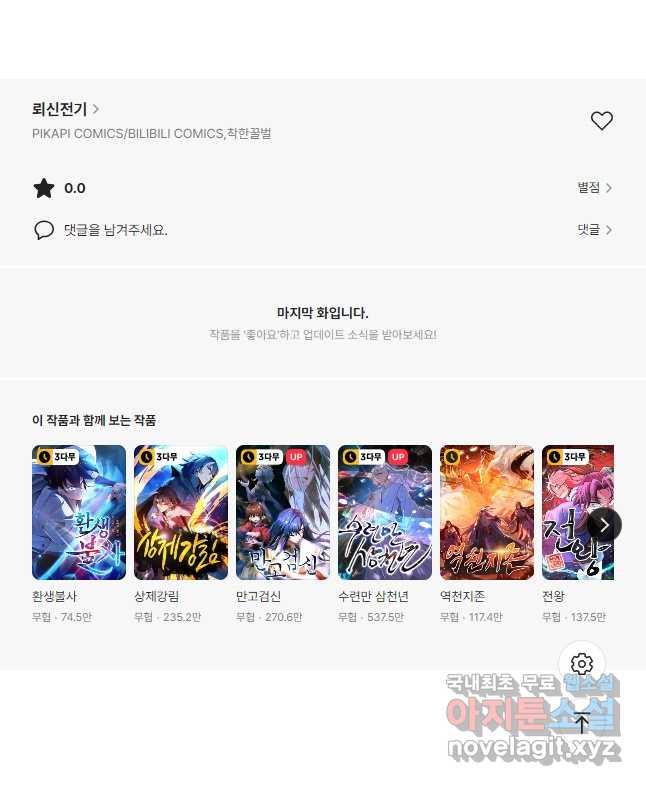Open the 상제강림 webtoon
The image size is (646, 786).
click(x=181, y=513)
